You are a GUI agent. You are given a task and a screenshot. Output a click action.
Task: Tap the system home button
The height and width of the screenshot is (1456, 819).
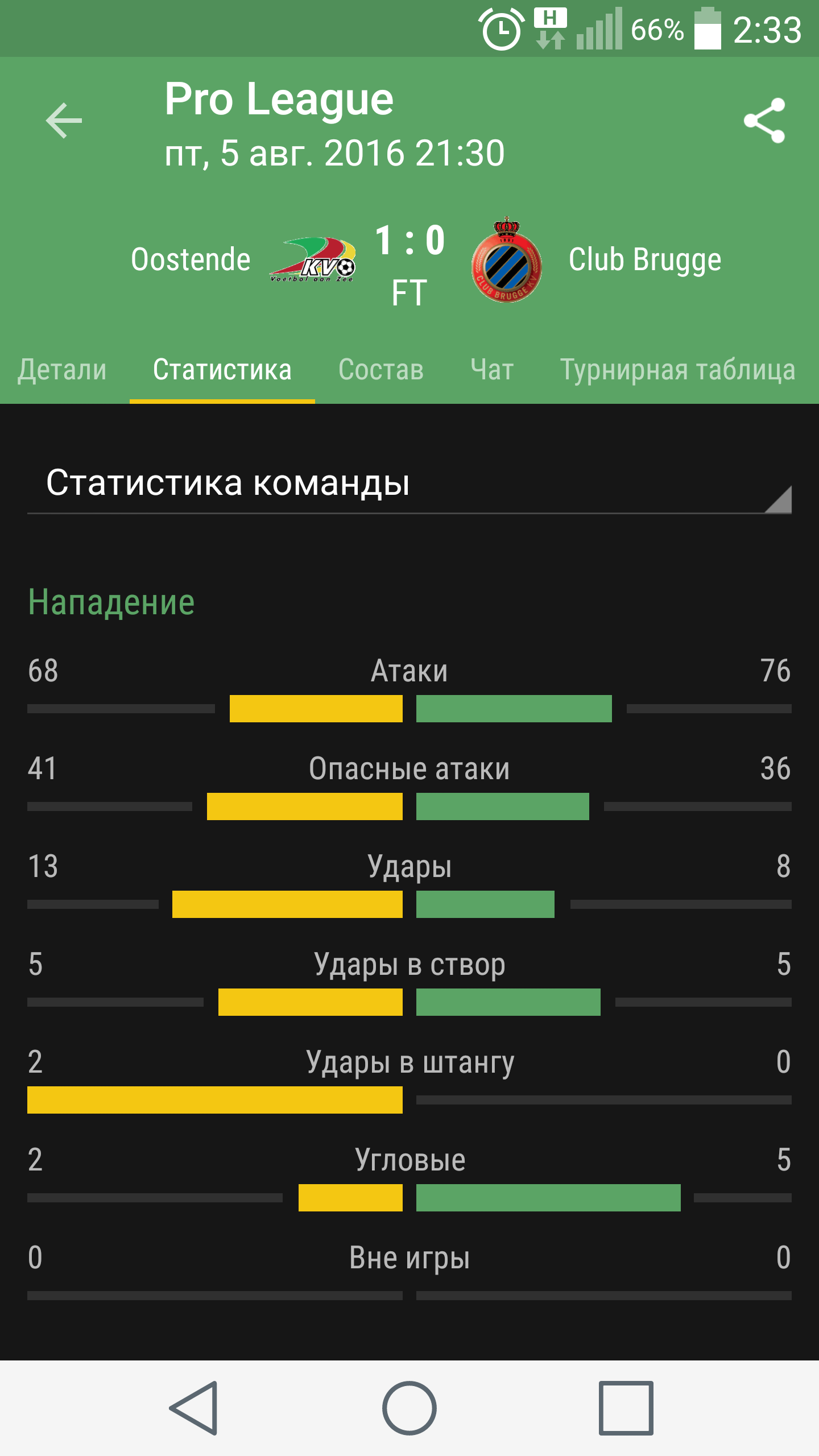pyautogui.click(x=409, y=1408)
